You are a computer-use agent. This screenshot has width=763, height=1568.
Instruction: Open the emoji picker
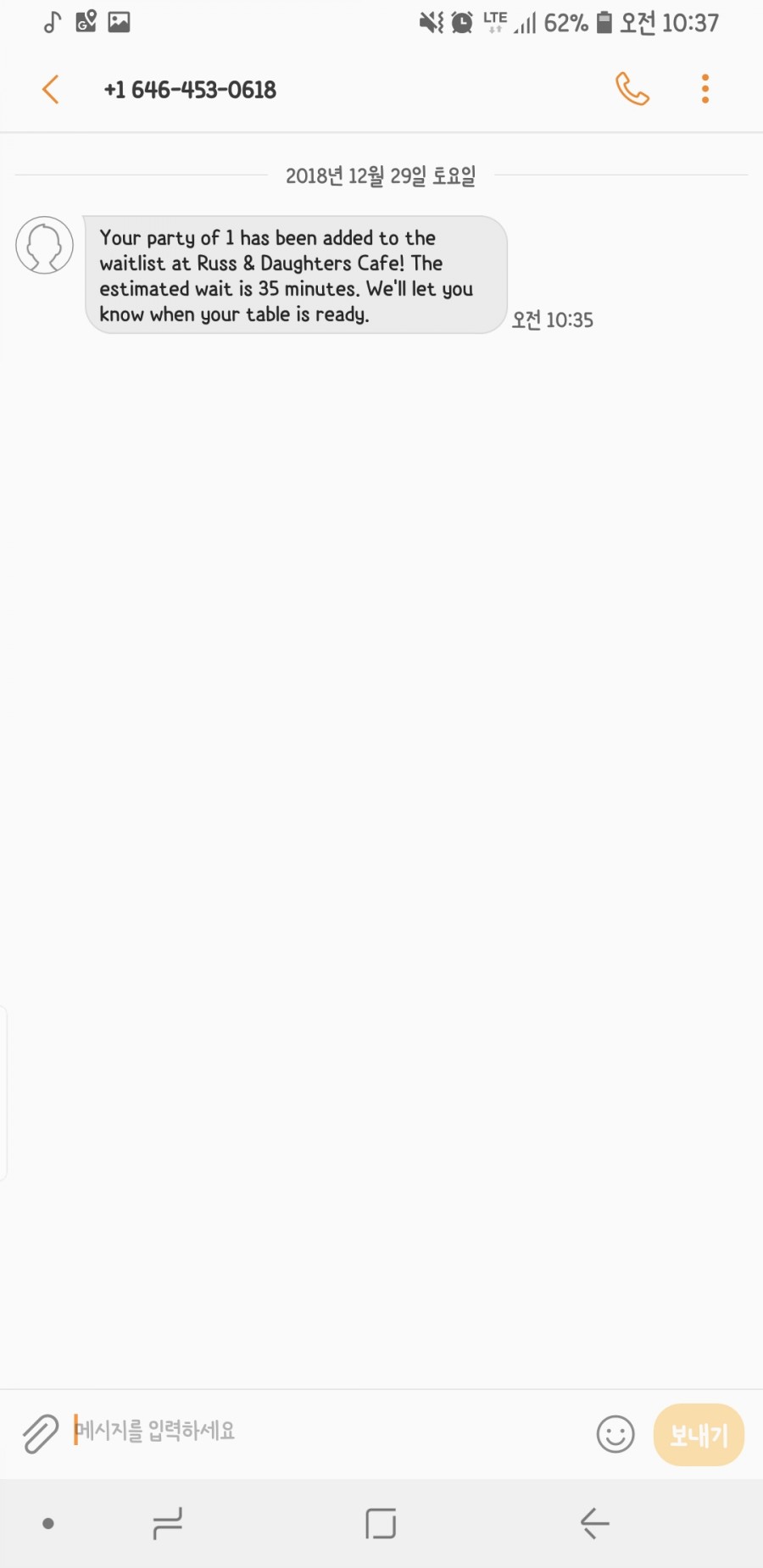coord(615,1434)
